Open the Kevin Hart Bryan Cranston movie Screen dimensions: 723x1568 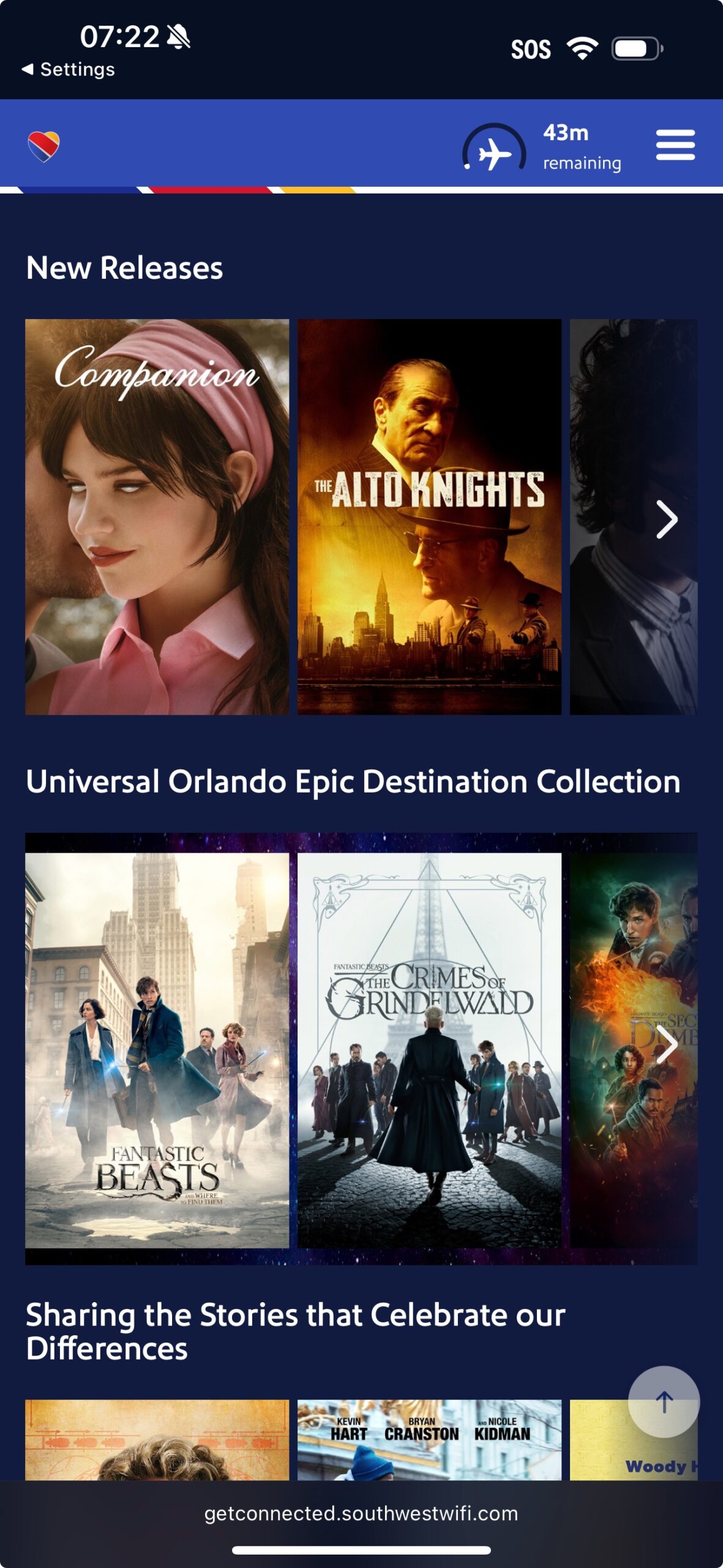[429, 1440]
